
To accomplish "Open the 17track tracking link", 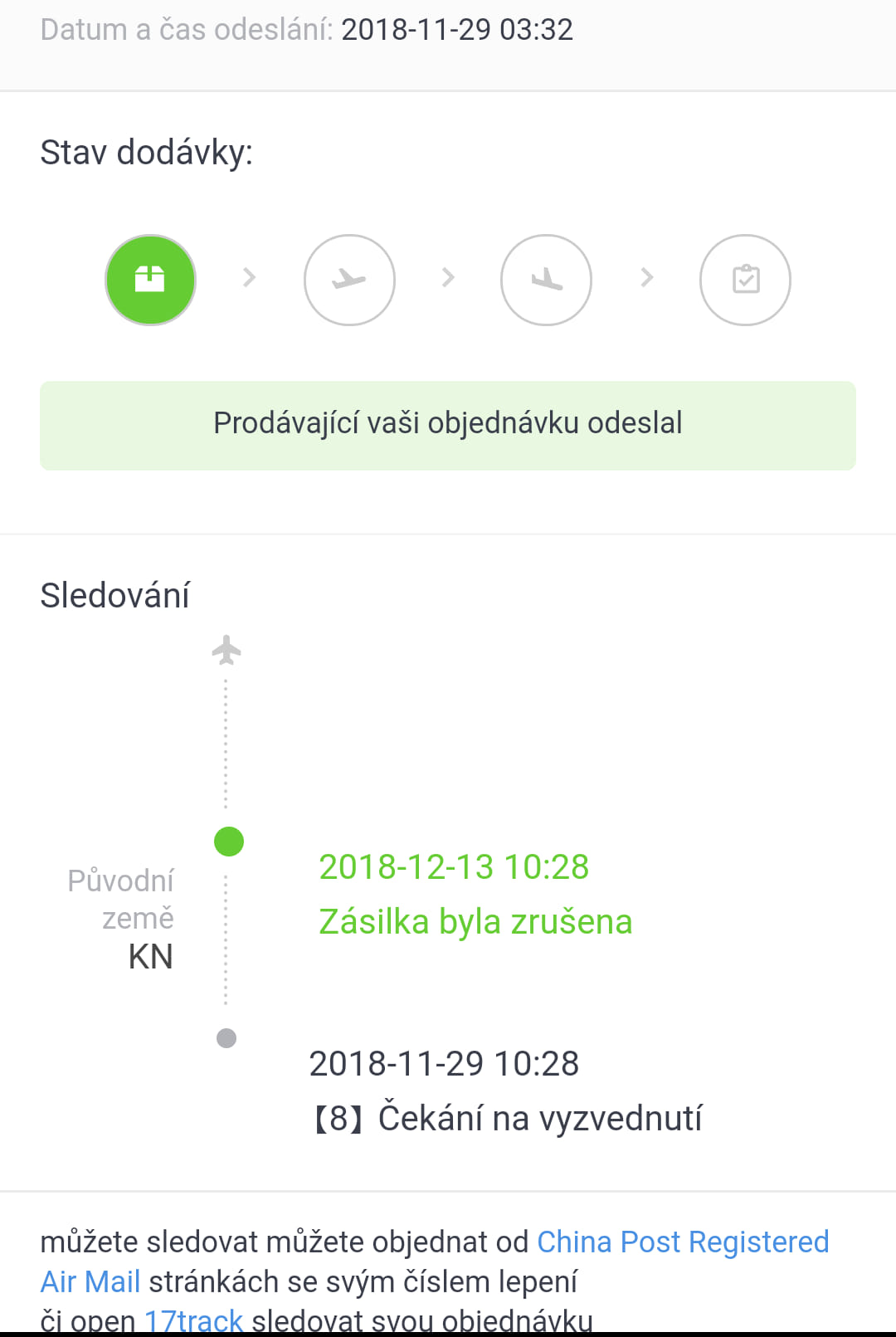I will 193,1320.
